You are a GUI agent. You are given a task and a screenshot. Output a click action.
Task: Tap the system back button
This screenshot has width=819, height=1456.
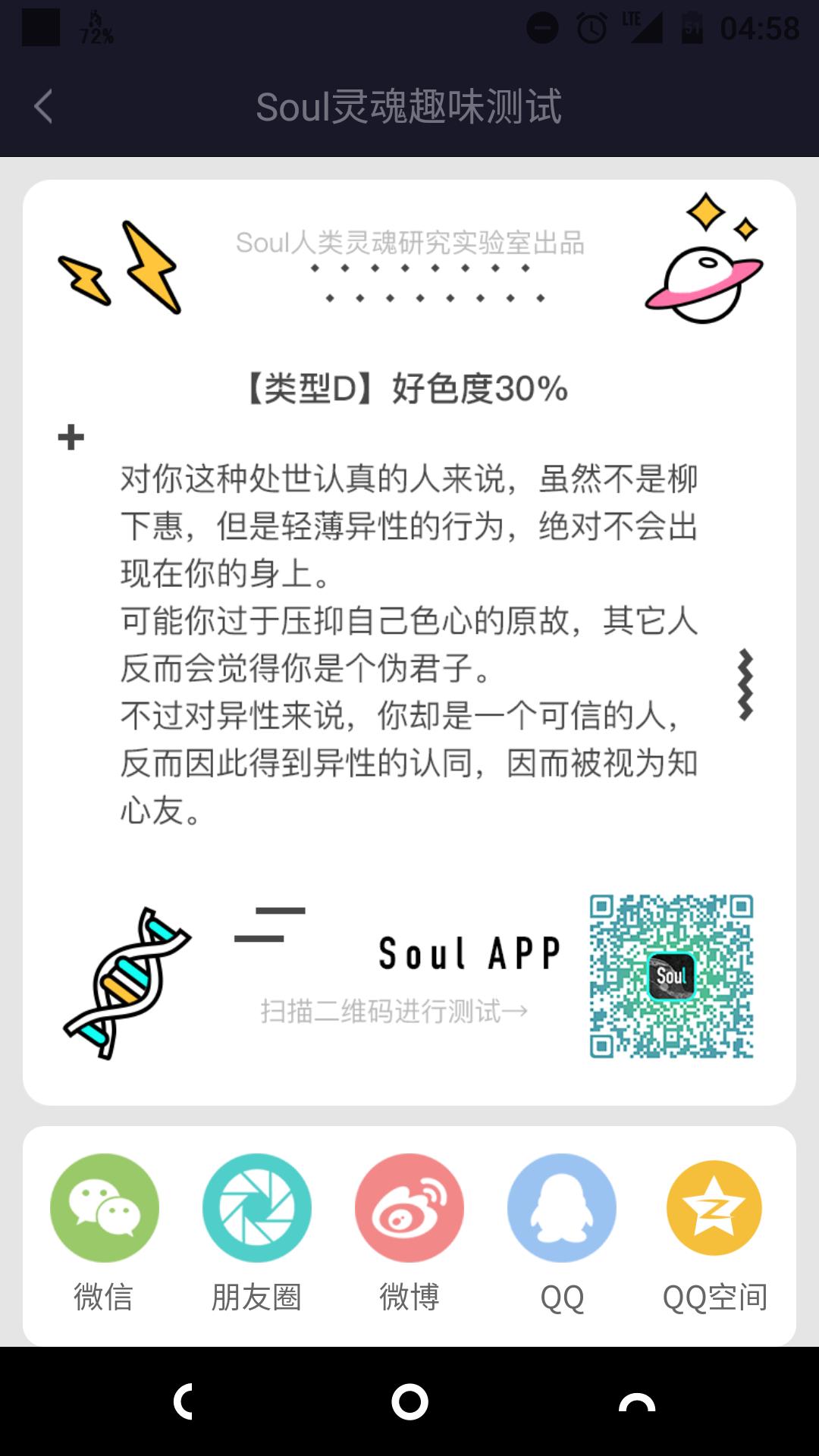click(x=184, y=1401)
